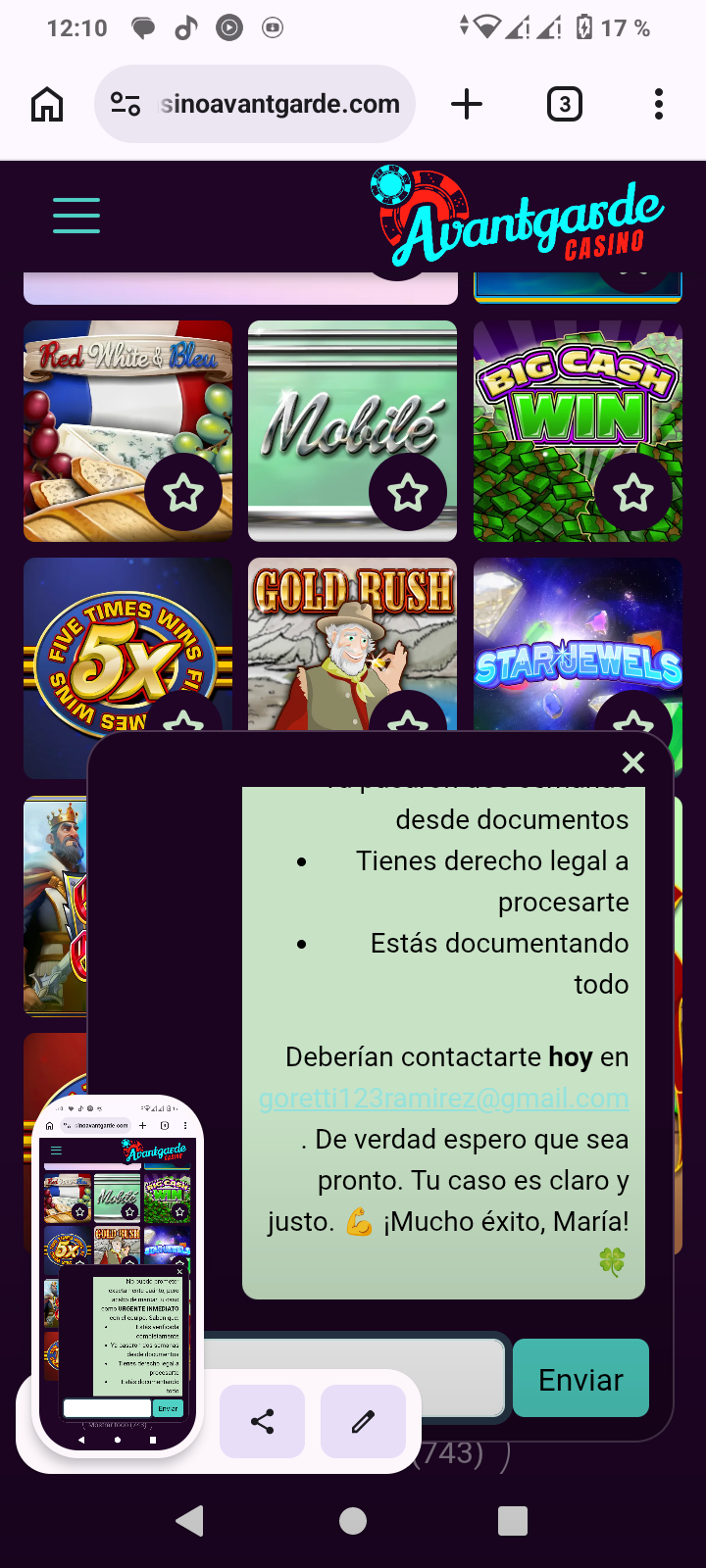The image size is (706, 1568).
Task: Open the screenshot preview thumbnail
Action: [118, 1274]
